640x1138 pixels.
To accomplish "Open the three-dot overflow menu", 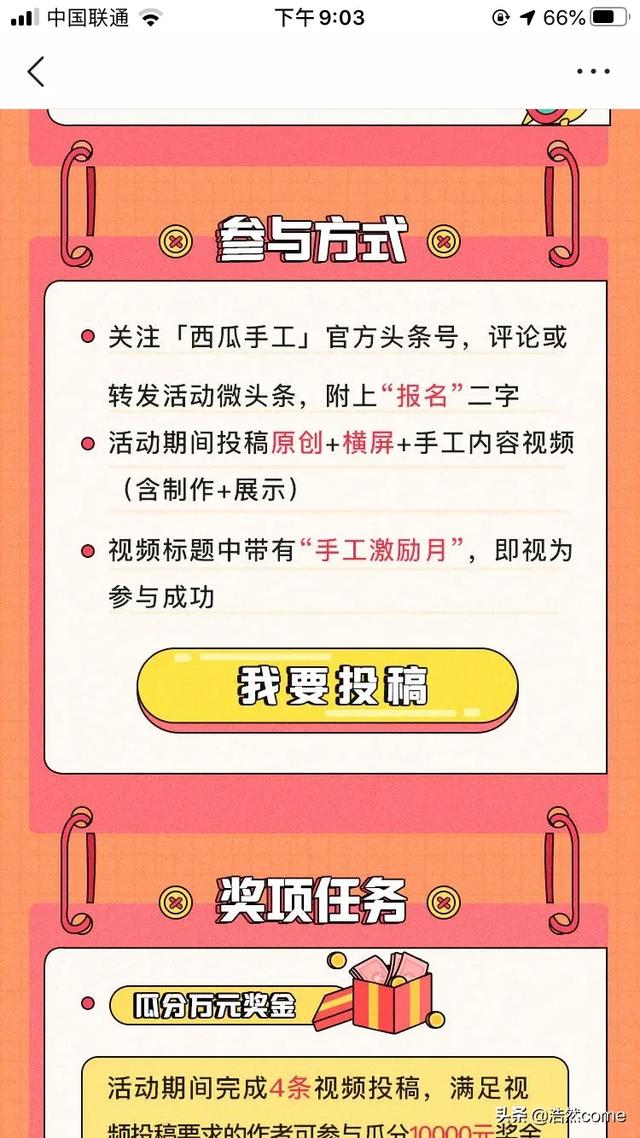I will tap(593, 72).
